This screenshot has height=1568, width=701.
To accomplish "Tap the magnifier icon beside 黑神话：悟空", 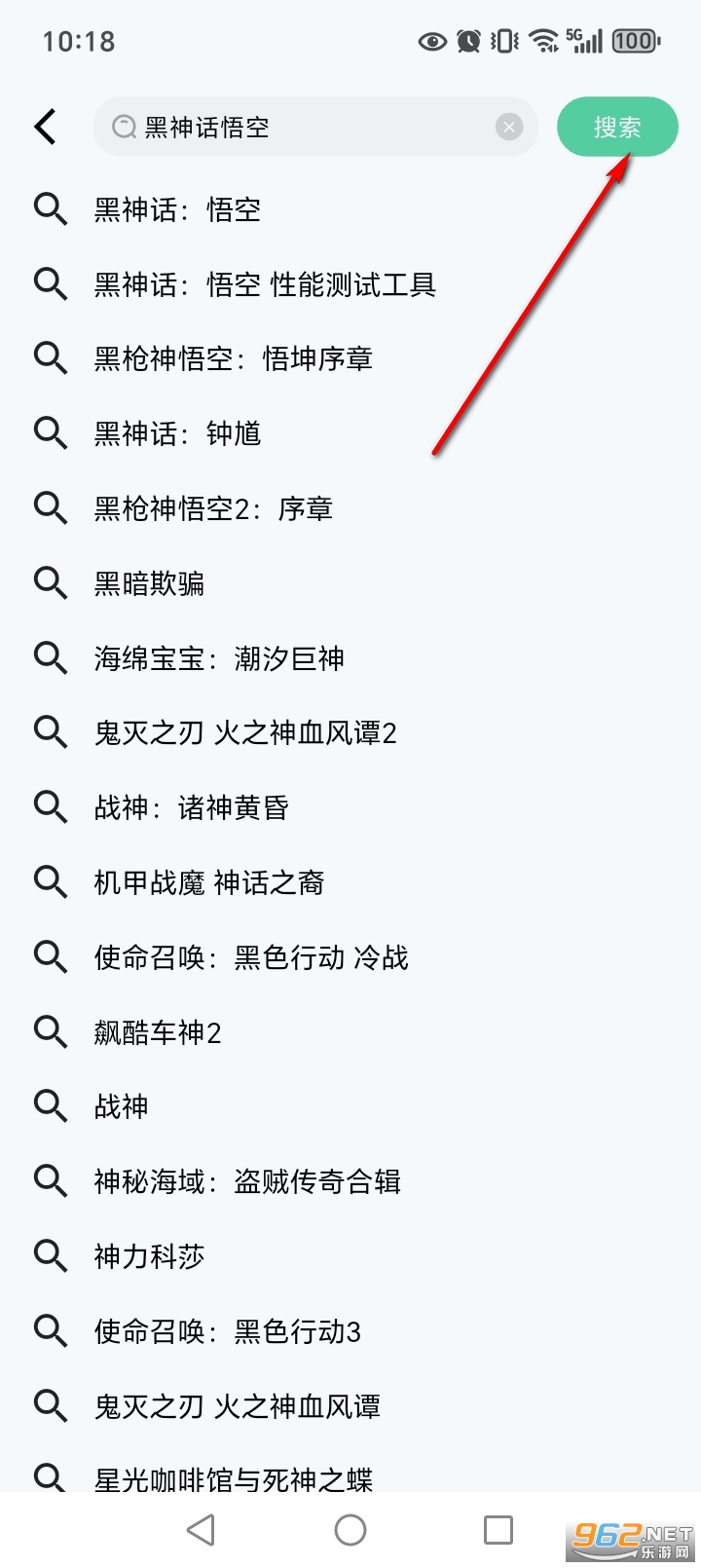I will coord(51,209).
